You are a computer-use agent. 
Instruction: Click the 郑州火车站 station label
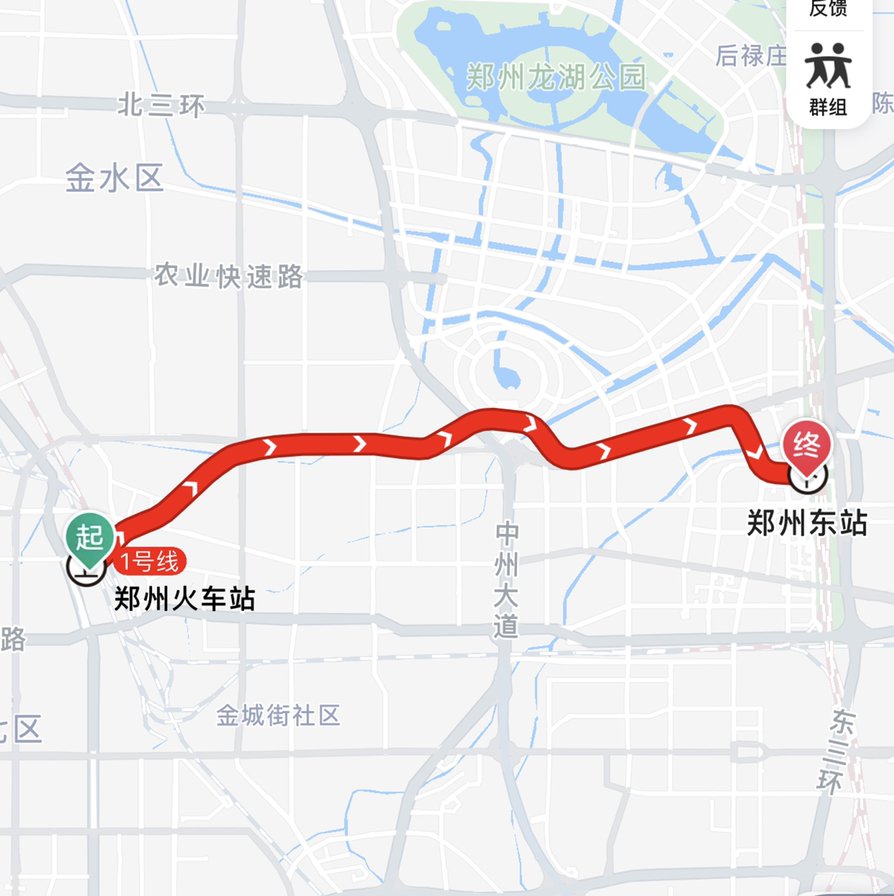tap(183, 598)
